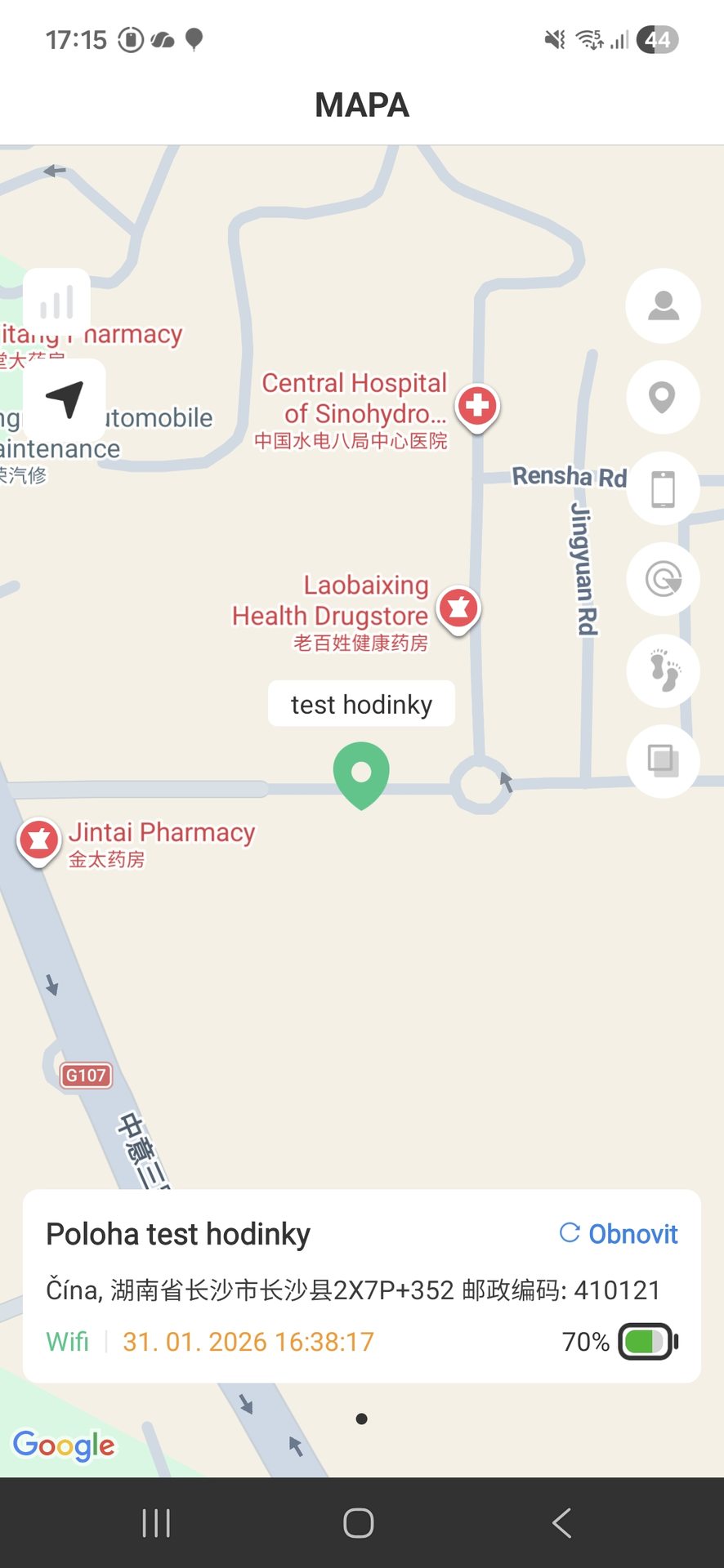Tap the location pin button

click(663, 398)
